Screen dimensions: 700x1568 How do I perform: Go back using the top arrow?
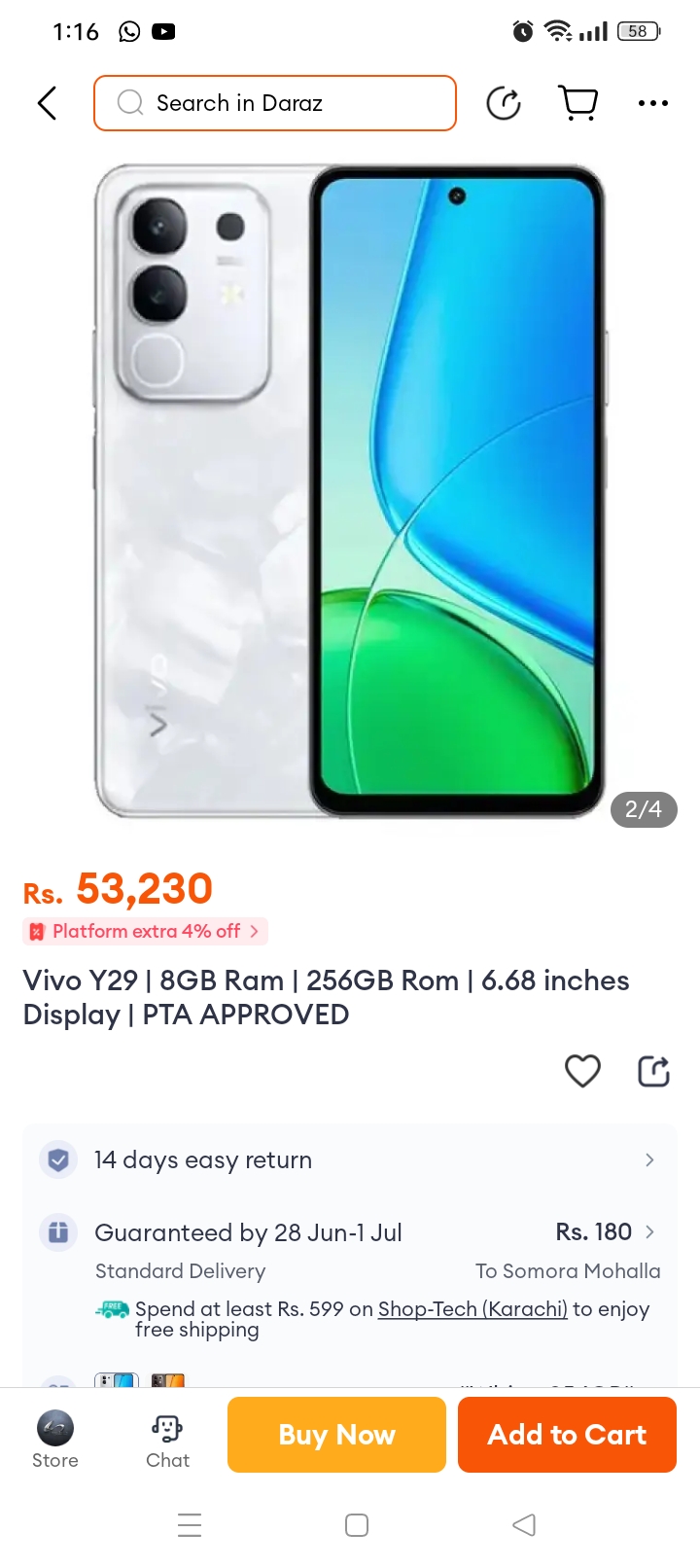[x=47, y=103]
